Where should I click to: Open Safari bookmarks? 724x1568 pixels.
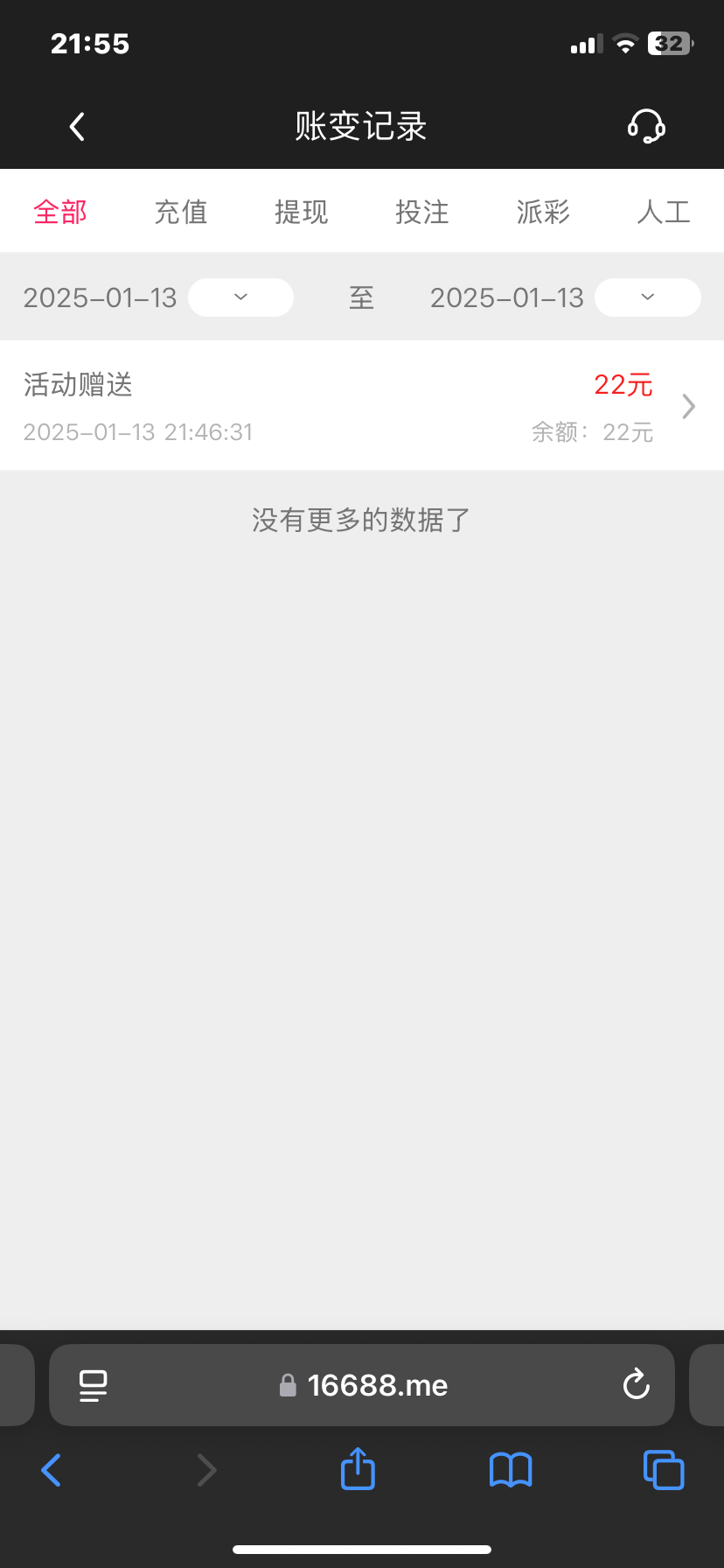(511, 1470)
